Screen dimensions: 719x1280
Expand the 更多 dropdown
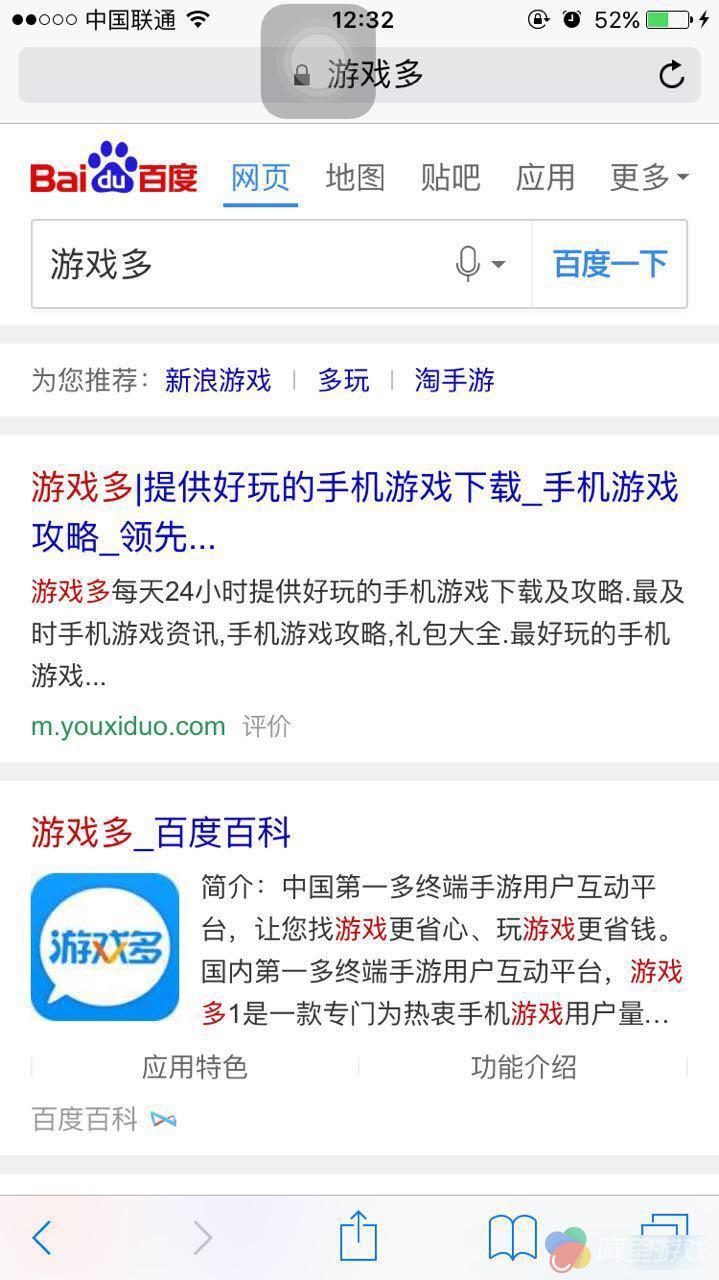[x=649, y=178]
